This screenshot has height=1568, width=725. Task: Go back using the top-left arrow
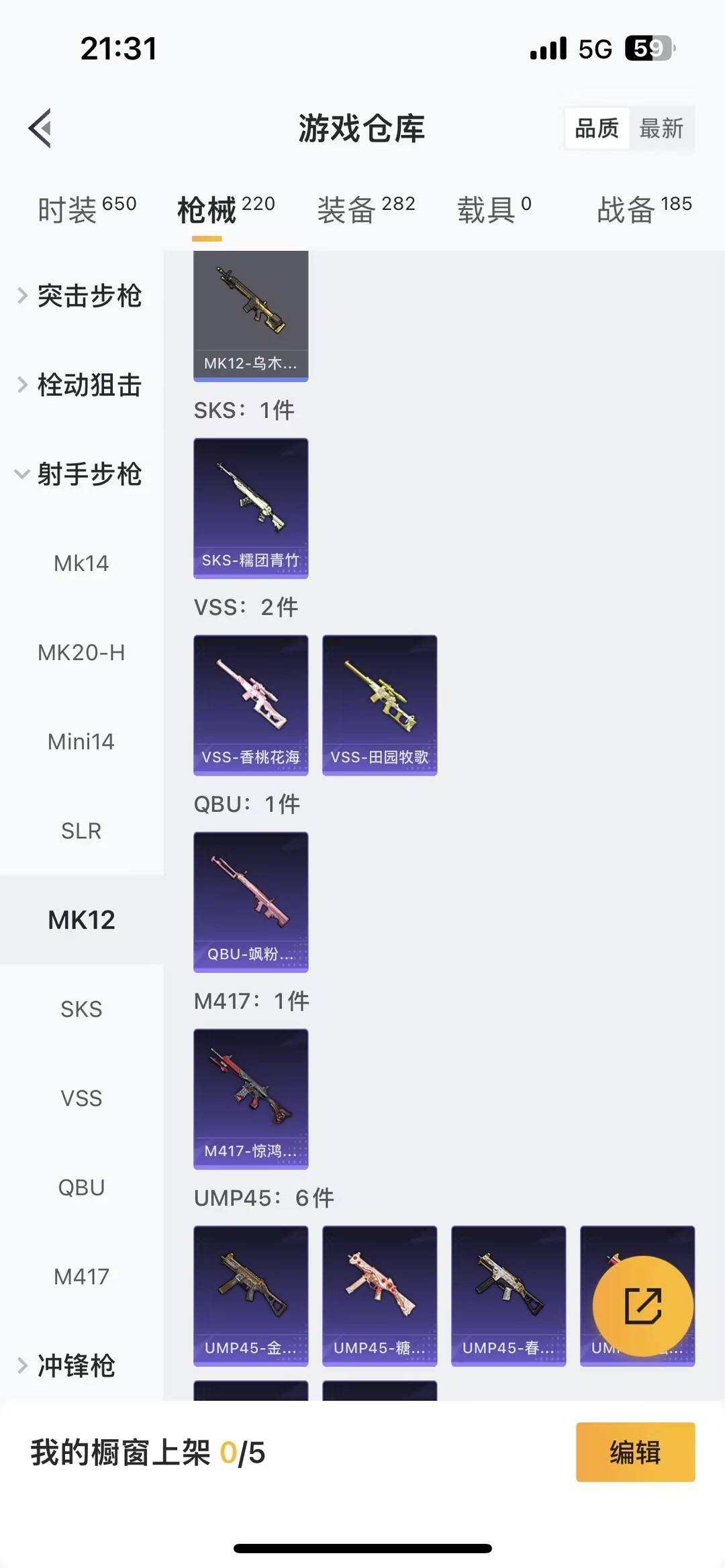(x=40, y=127)
